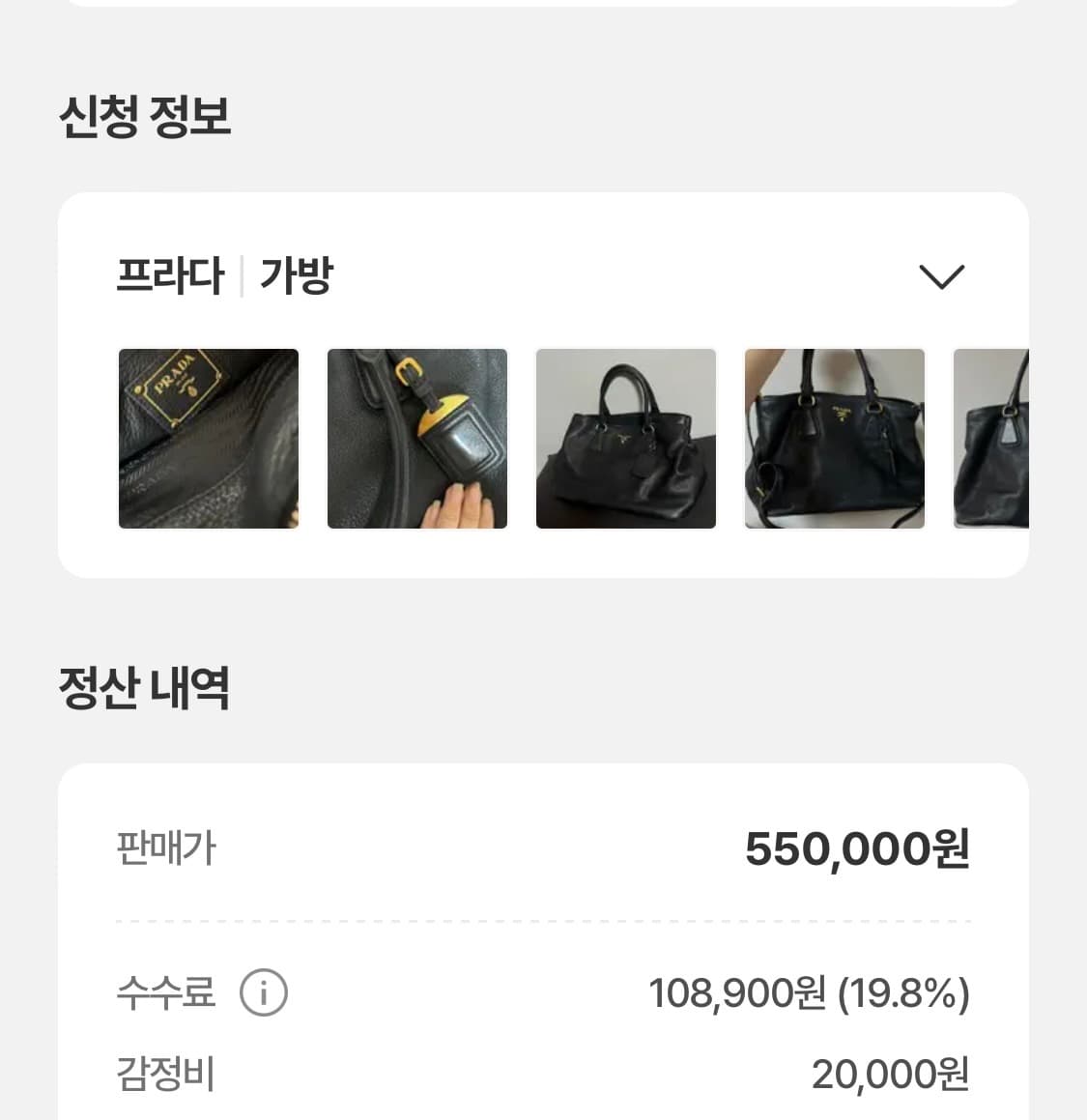This screenshot has width=1087, height=1120.
Task: Open the bag with shoulder strap photo
Action: click(835, 438)
